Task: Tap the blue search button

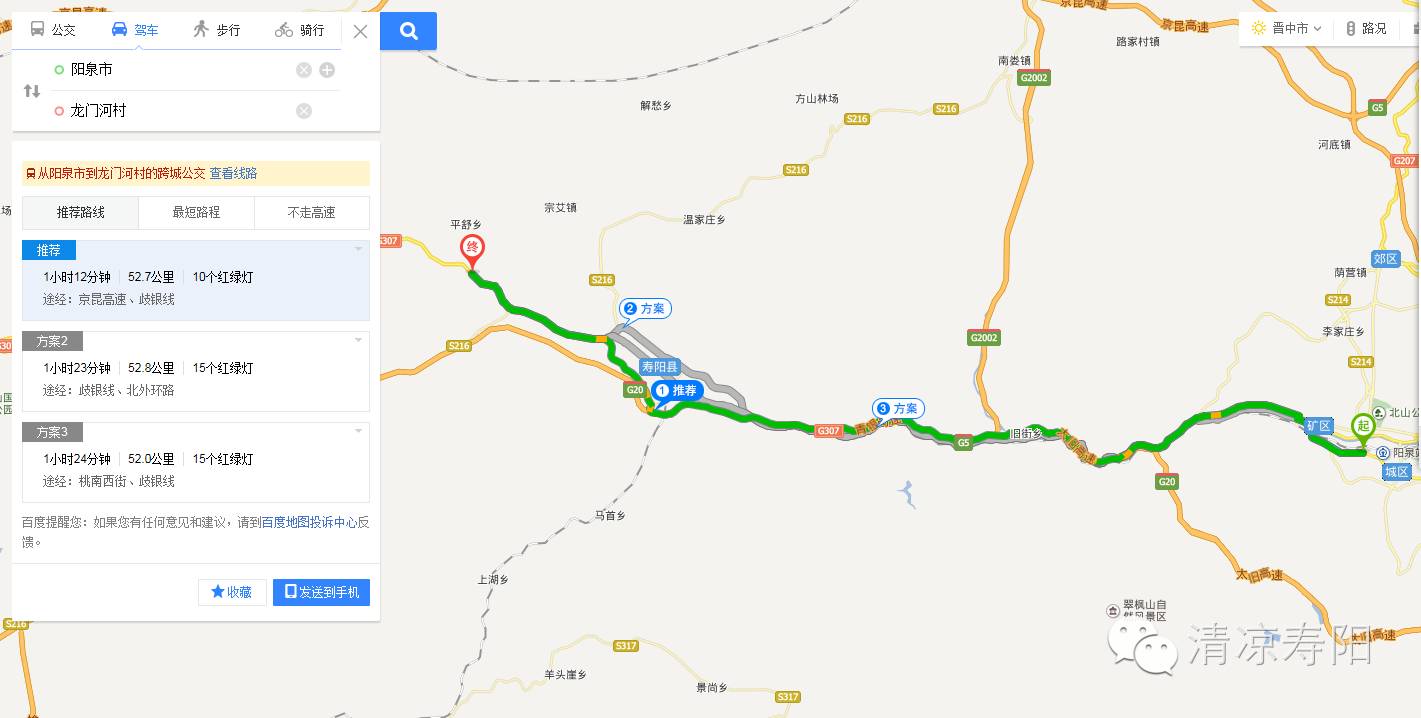Action: pos(408,31)
